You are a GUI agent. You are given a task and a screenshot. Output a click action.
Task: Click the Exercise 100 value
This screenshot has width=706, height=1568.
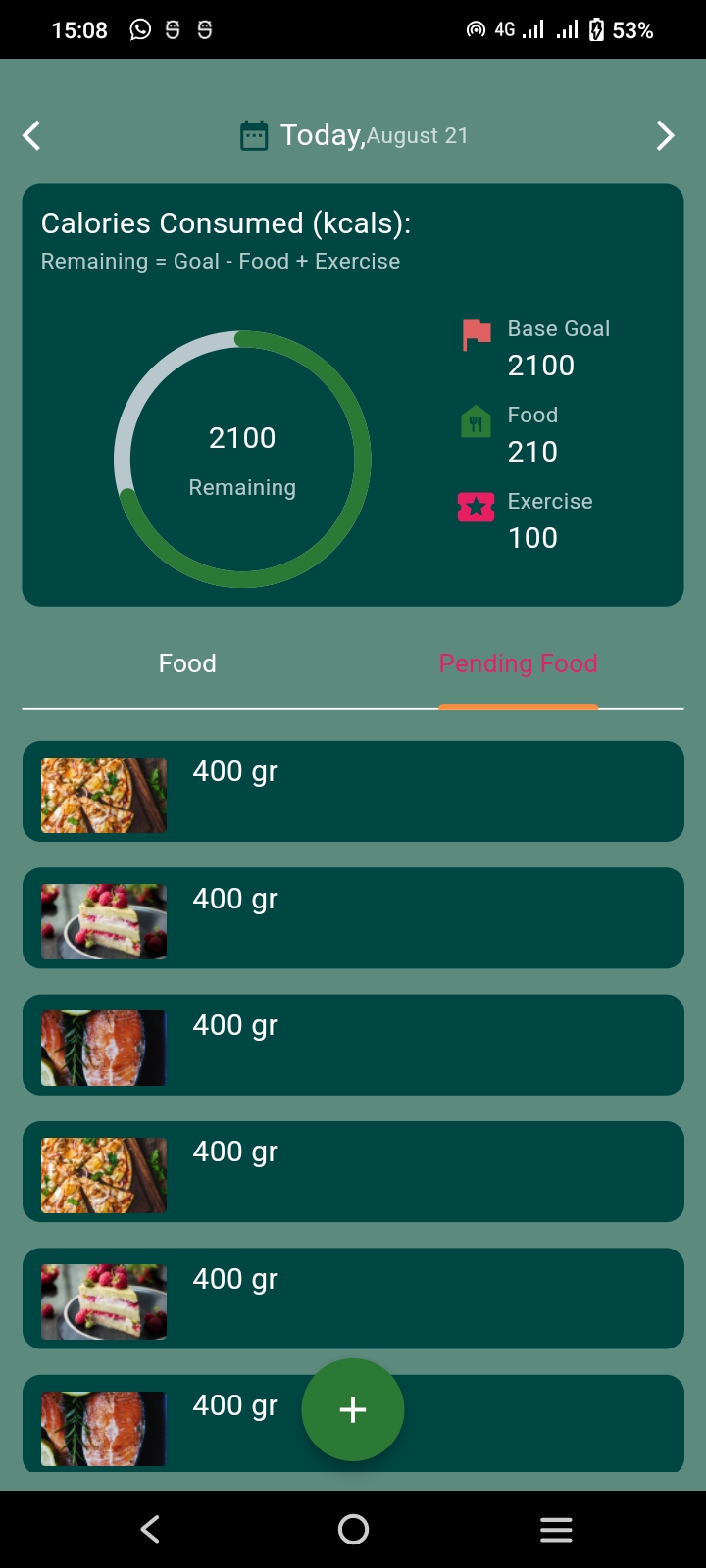[x=531, y=537]
